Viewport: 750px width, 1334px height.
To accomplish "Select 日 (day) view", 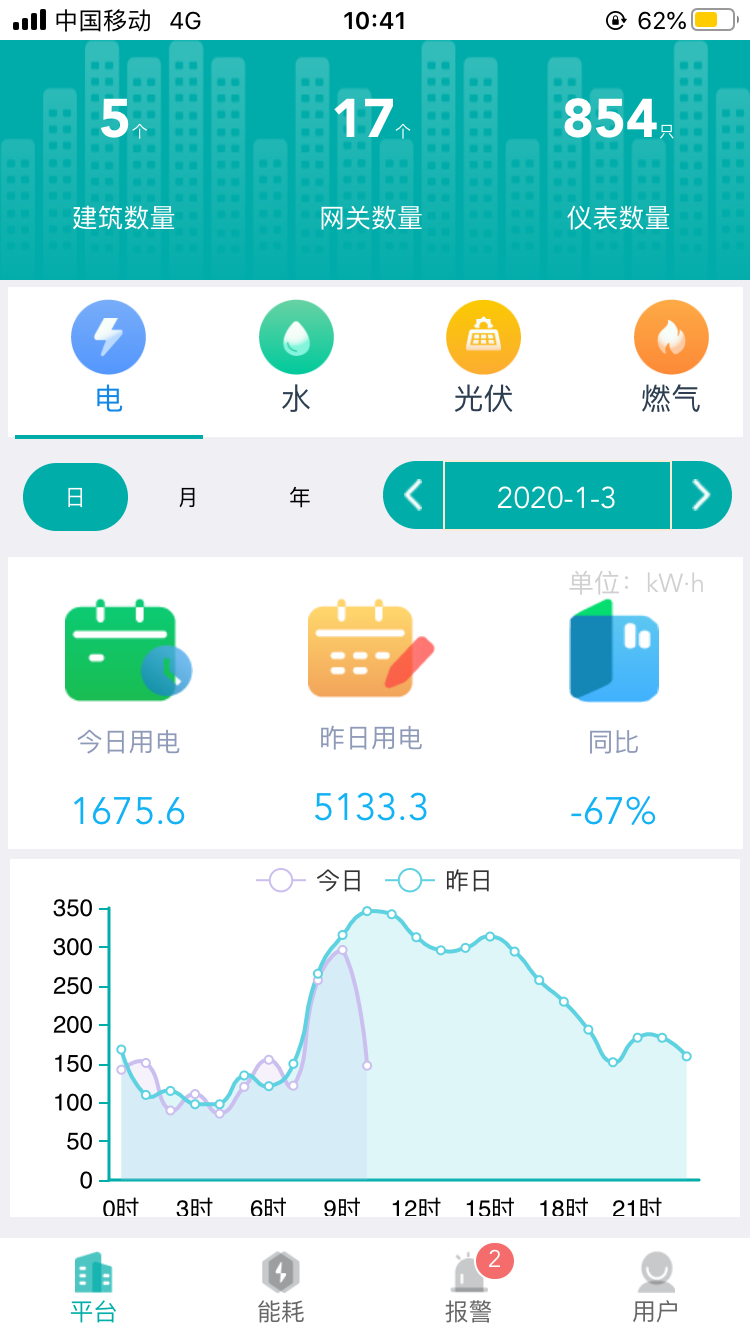I will [76, 497].
